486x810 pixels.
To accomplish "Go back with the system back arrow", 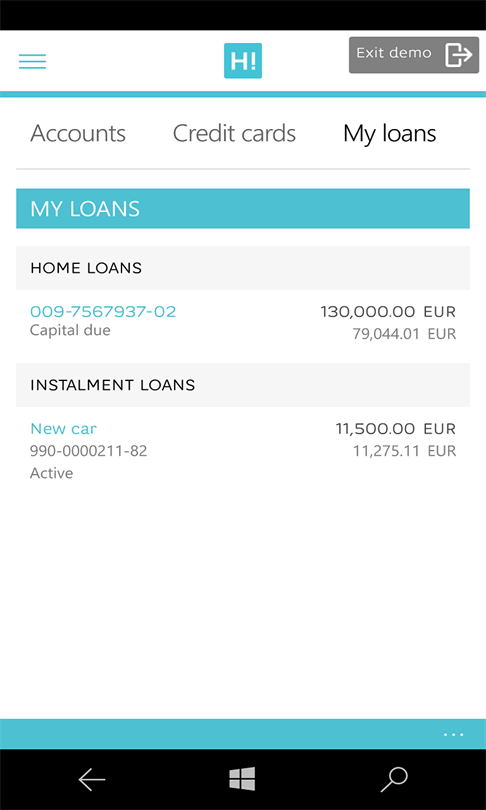I will click(x=91, y=780).
